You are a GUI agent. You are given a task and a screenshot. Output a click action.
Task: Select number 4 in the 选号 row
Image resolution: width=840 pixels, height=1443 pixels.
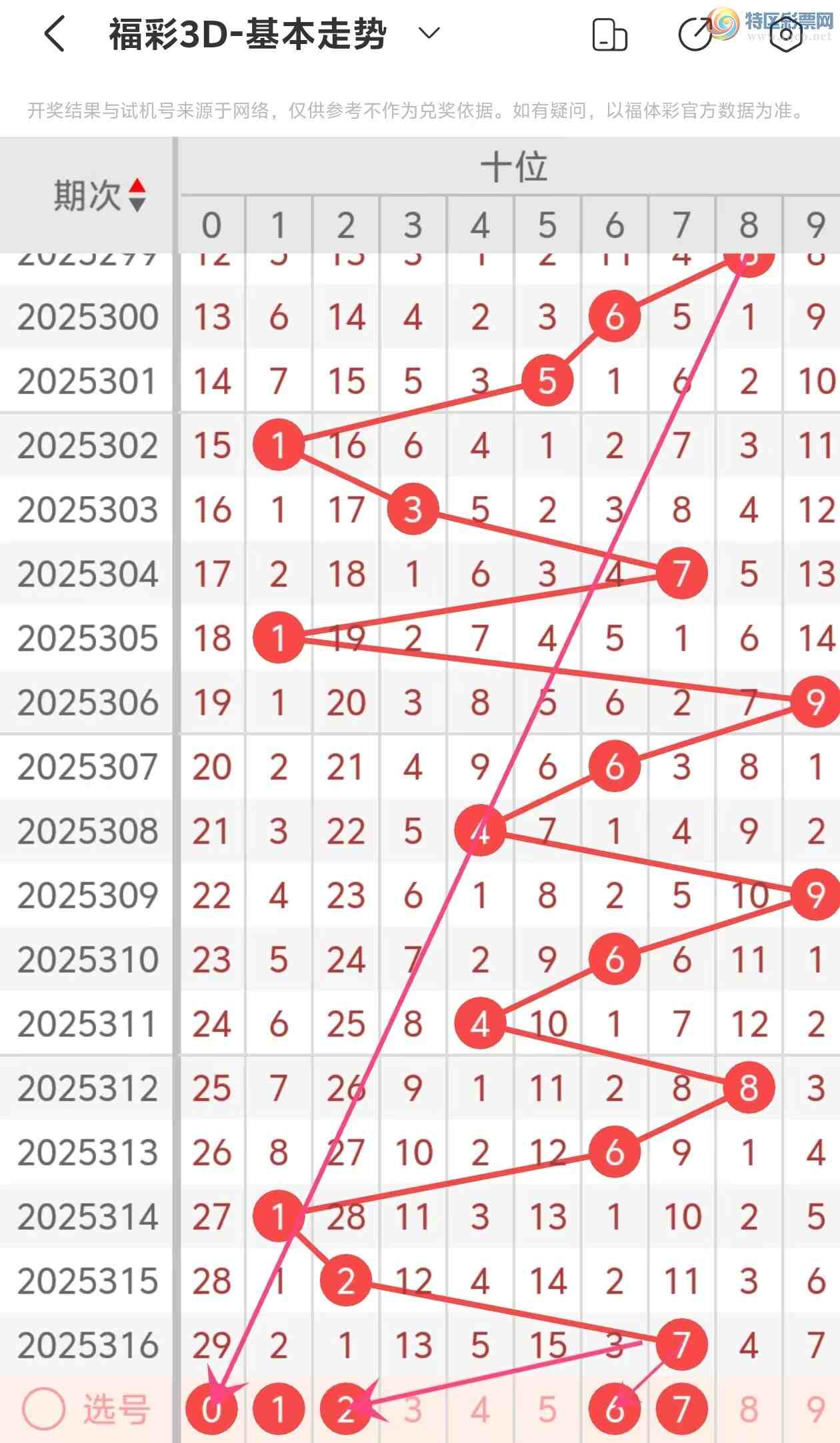pyautogui.click(x=480, y=1409)
